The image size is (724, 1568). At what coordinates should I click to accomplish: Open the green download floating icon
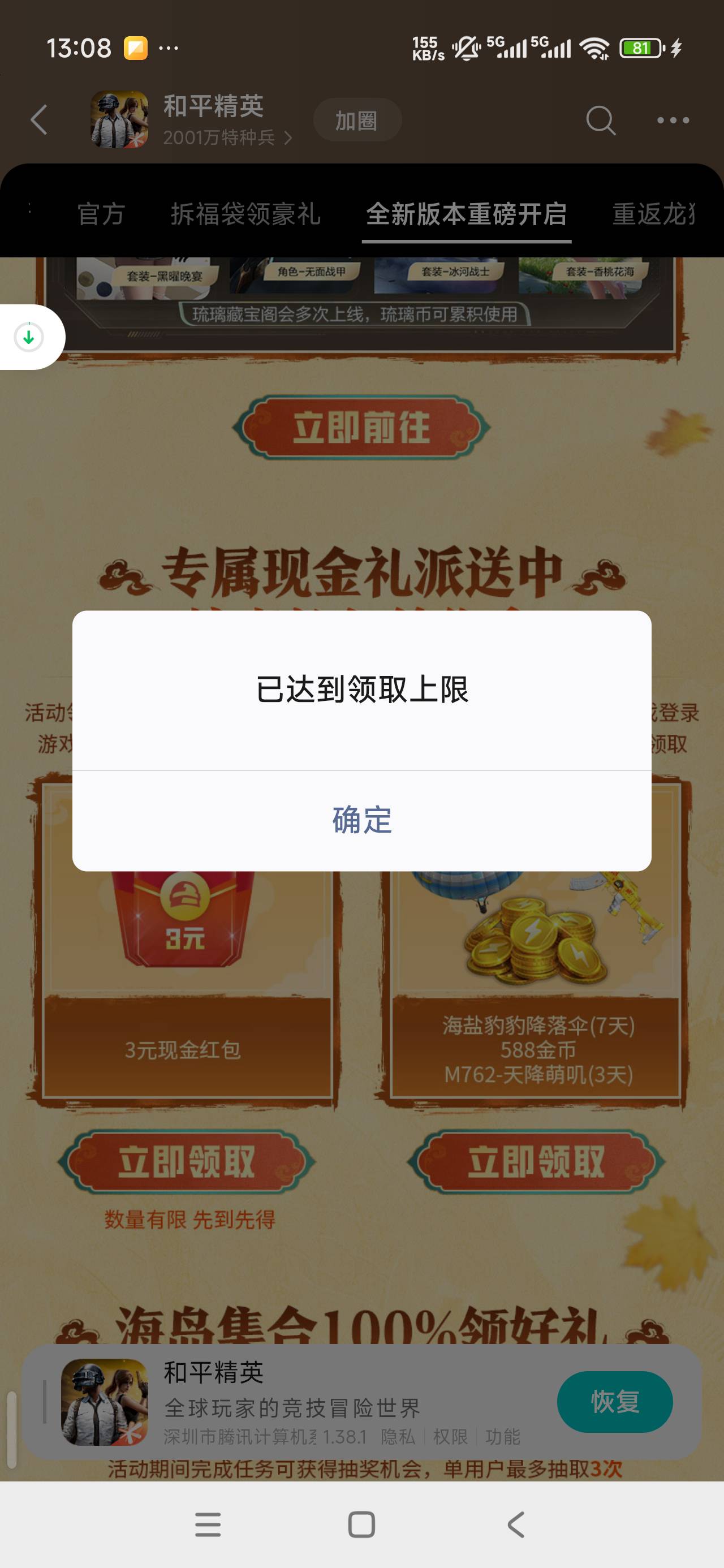pos(29,337)
